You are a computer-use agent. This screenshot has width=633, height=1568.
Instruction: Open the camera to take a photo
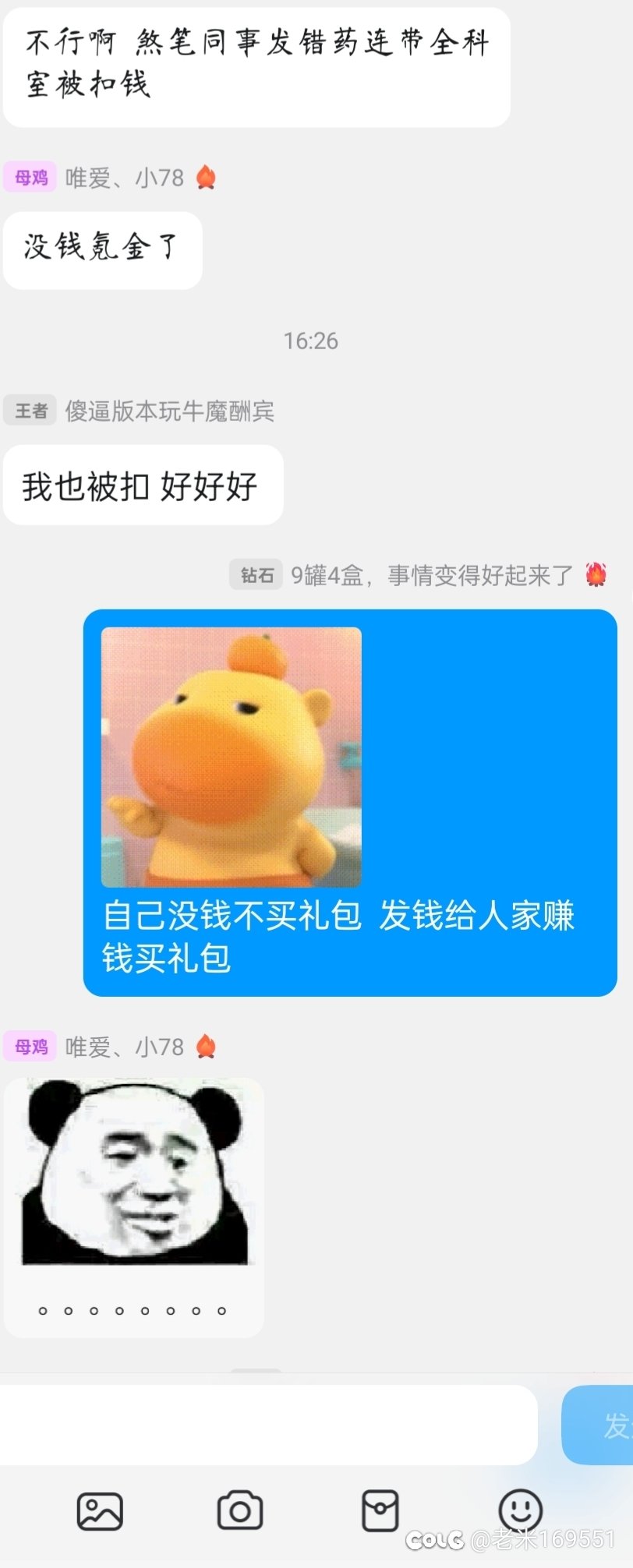pos(240,1512)
